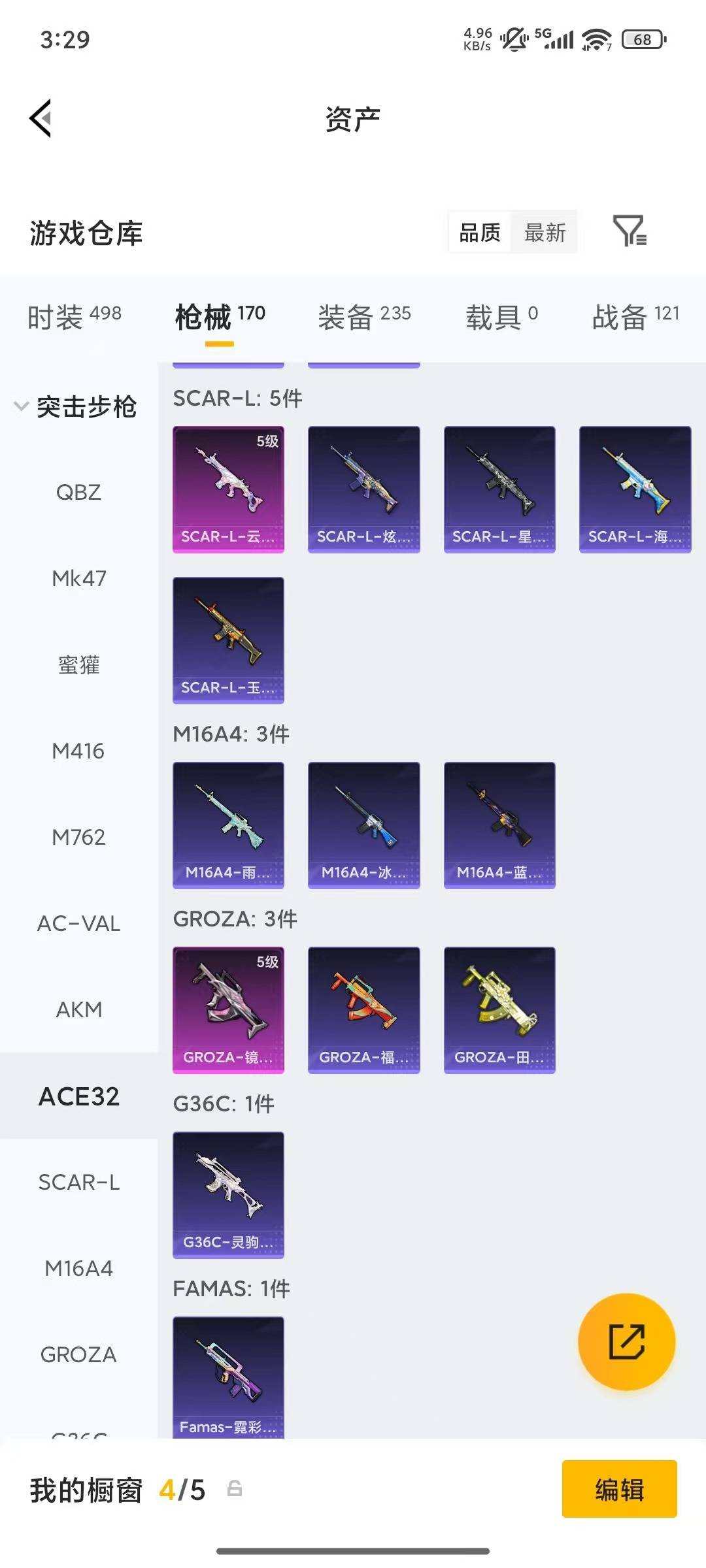Switch to the 载具 tab
Image resolution: width=706 pixels, height=1568 pixels.
[x=501, y=317]
